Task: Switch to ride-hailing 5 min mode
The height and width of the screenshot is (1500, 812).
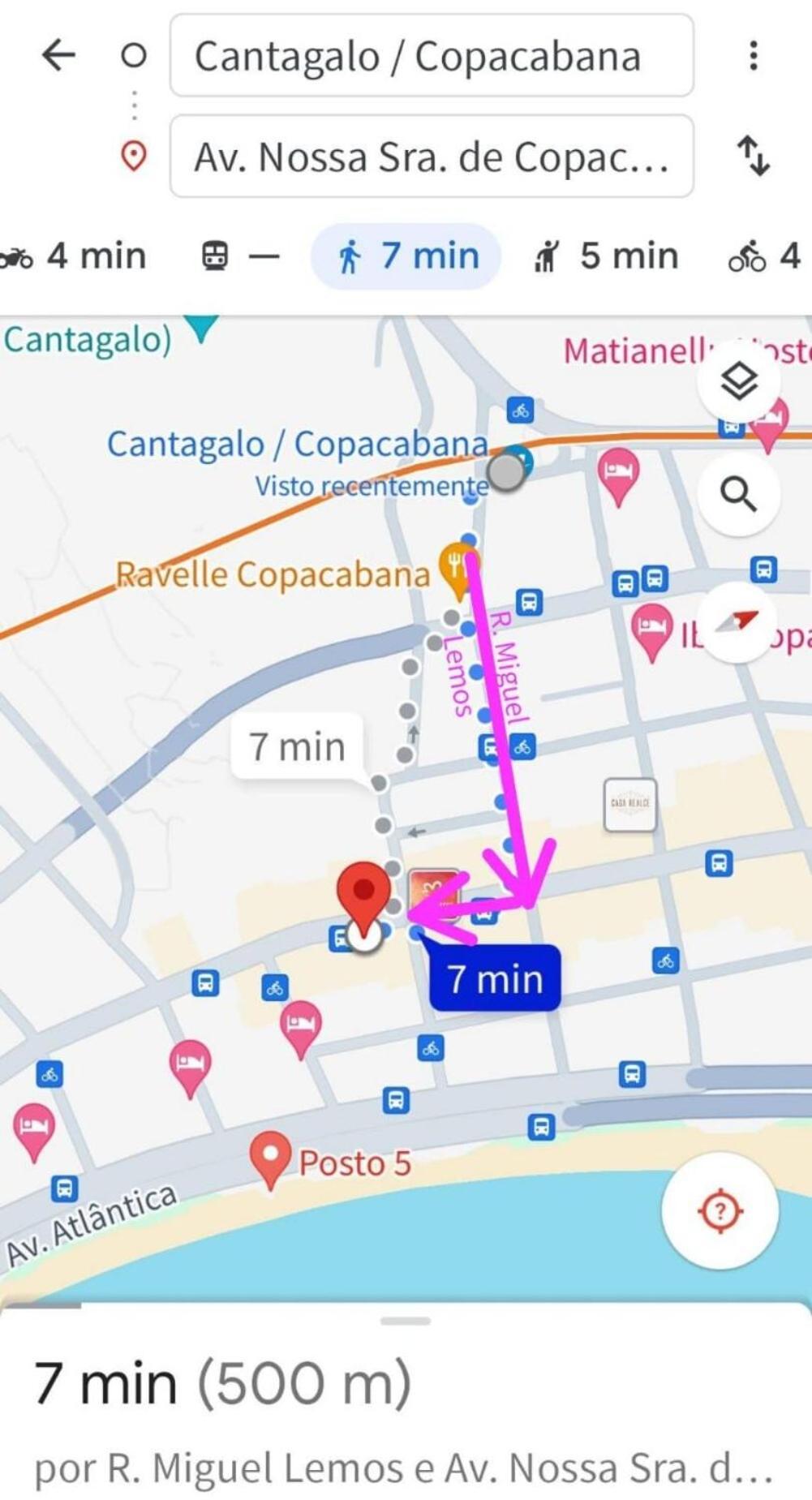Action: tap(605, 256)
